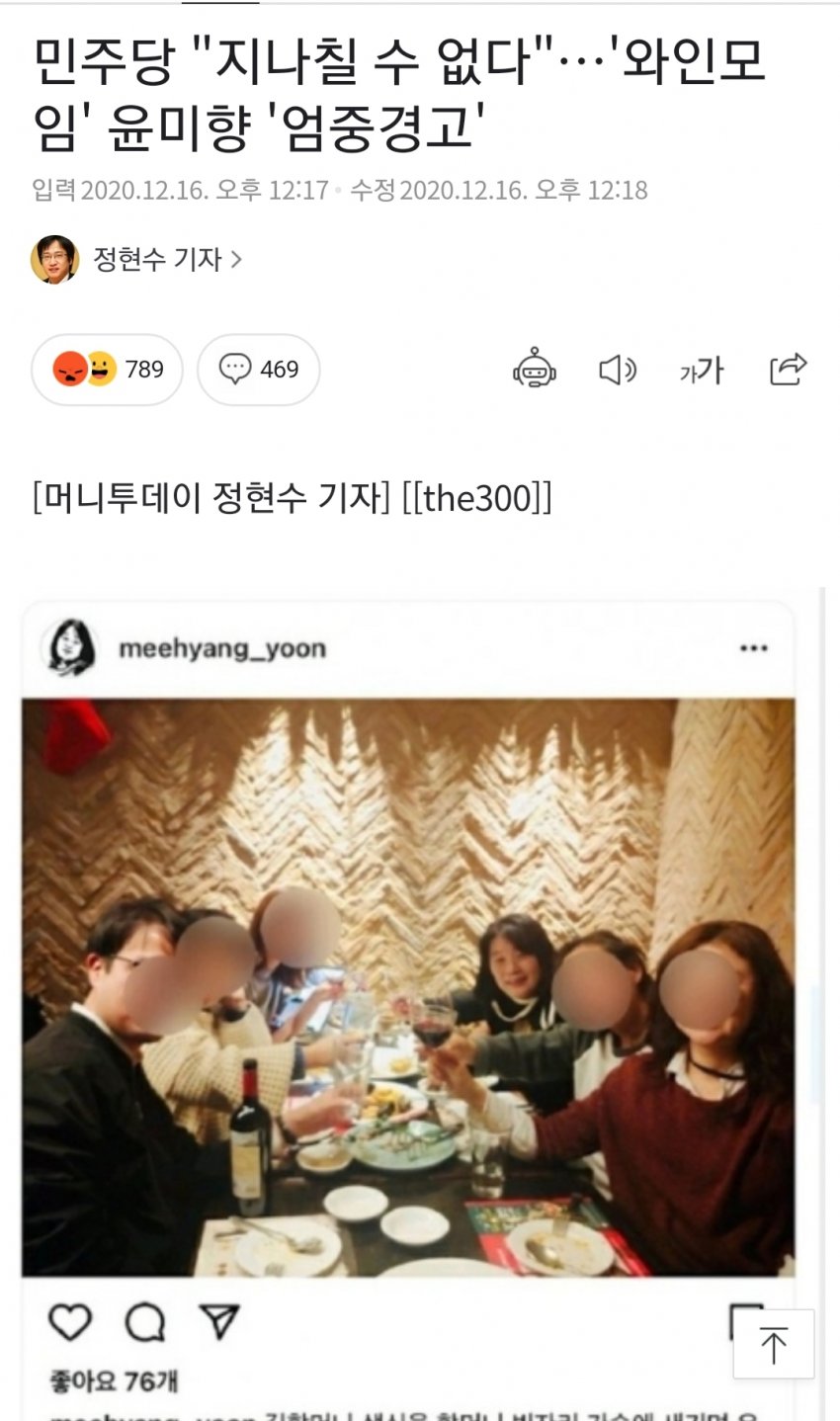840x1421 pixels.
Task: View the 469 comments
Action: click(258, 370)
